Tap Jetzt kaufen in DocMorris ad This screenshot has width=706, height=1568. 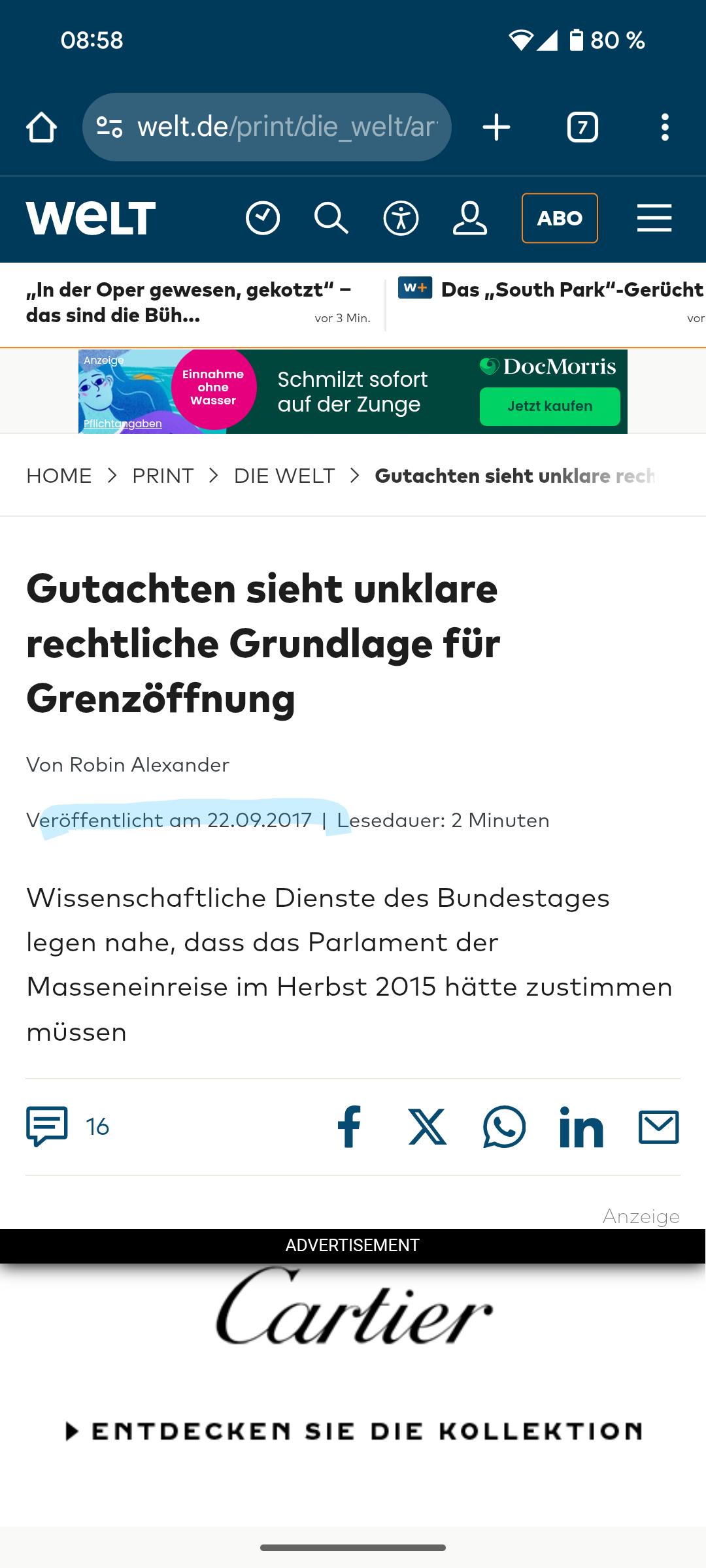click(x=550, y=406)
